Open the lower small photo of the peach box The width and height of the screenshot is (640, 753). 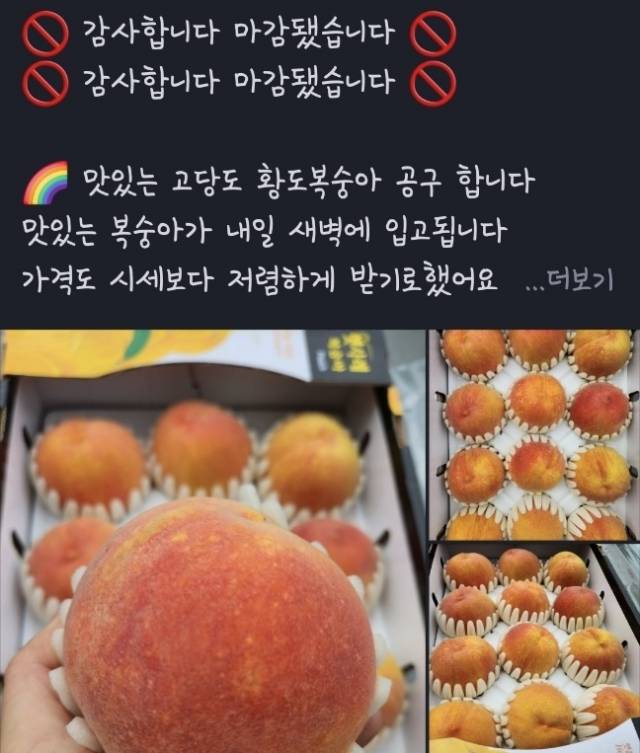click(x=535, y=645)
